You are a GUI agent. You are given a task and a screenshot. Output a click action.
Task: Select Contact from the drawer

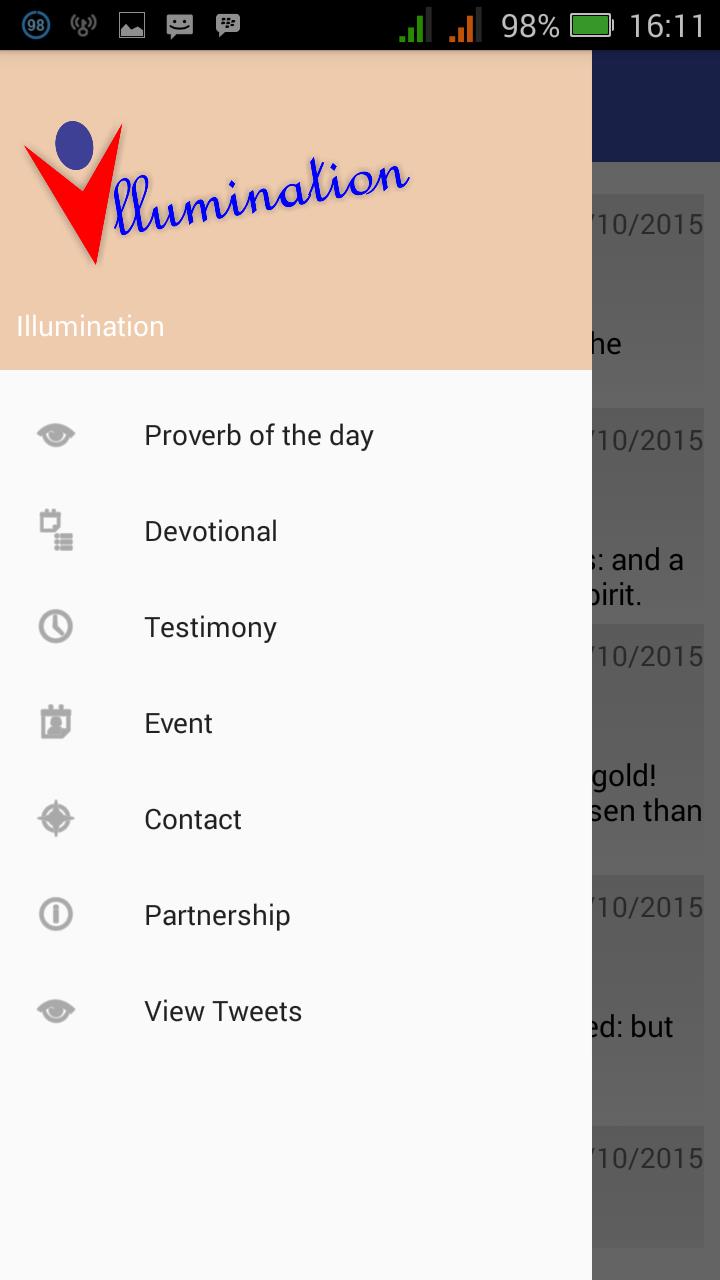click(x=193, y=818)
